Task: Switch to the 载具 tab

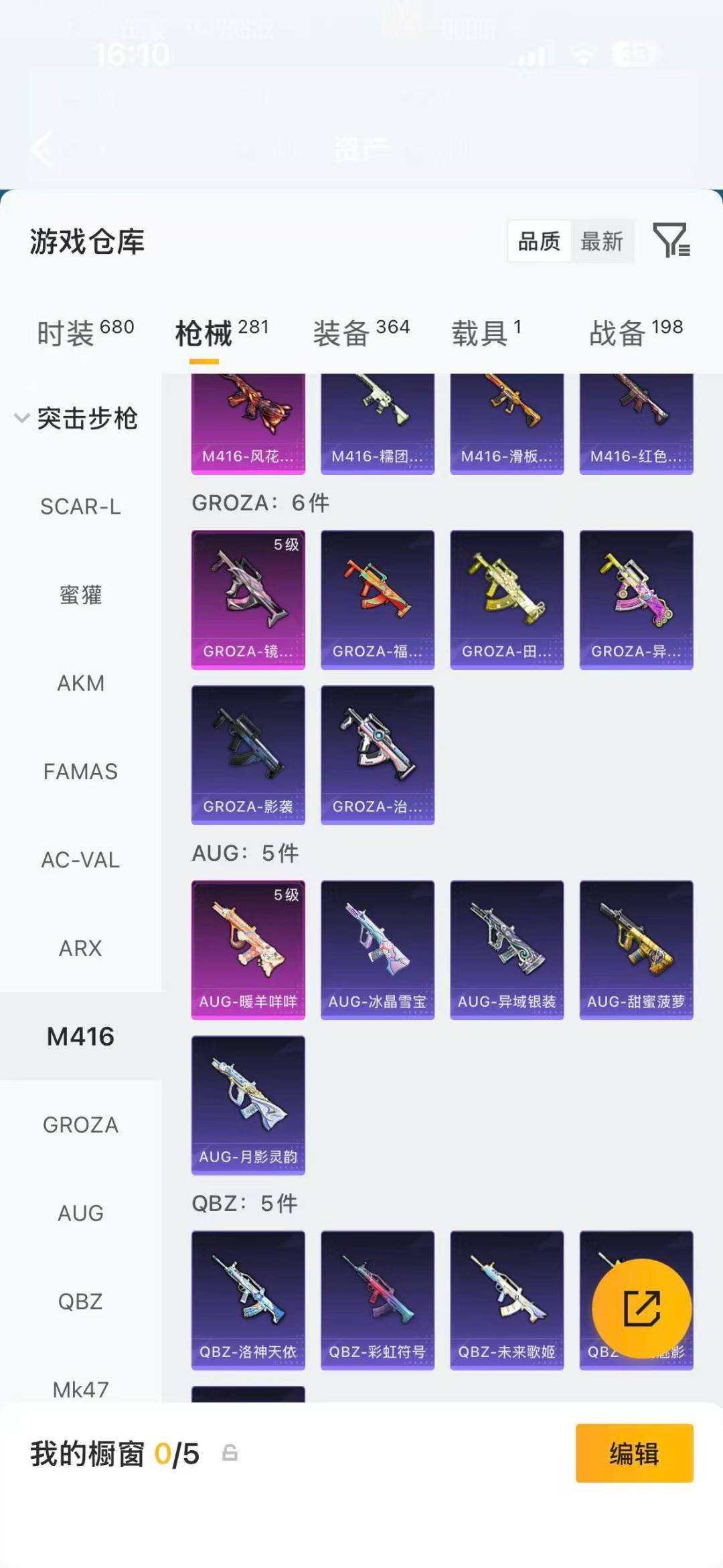Action: (x=486, y=332)
